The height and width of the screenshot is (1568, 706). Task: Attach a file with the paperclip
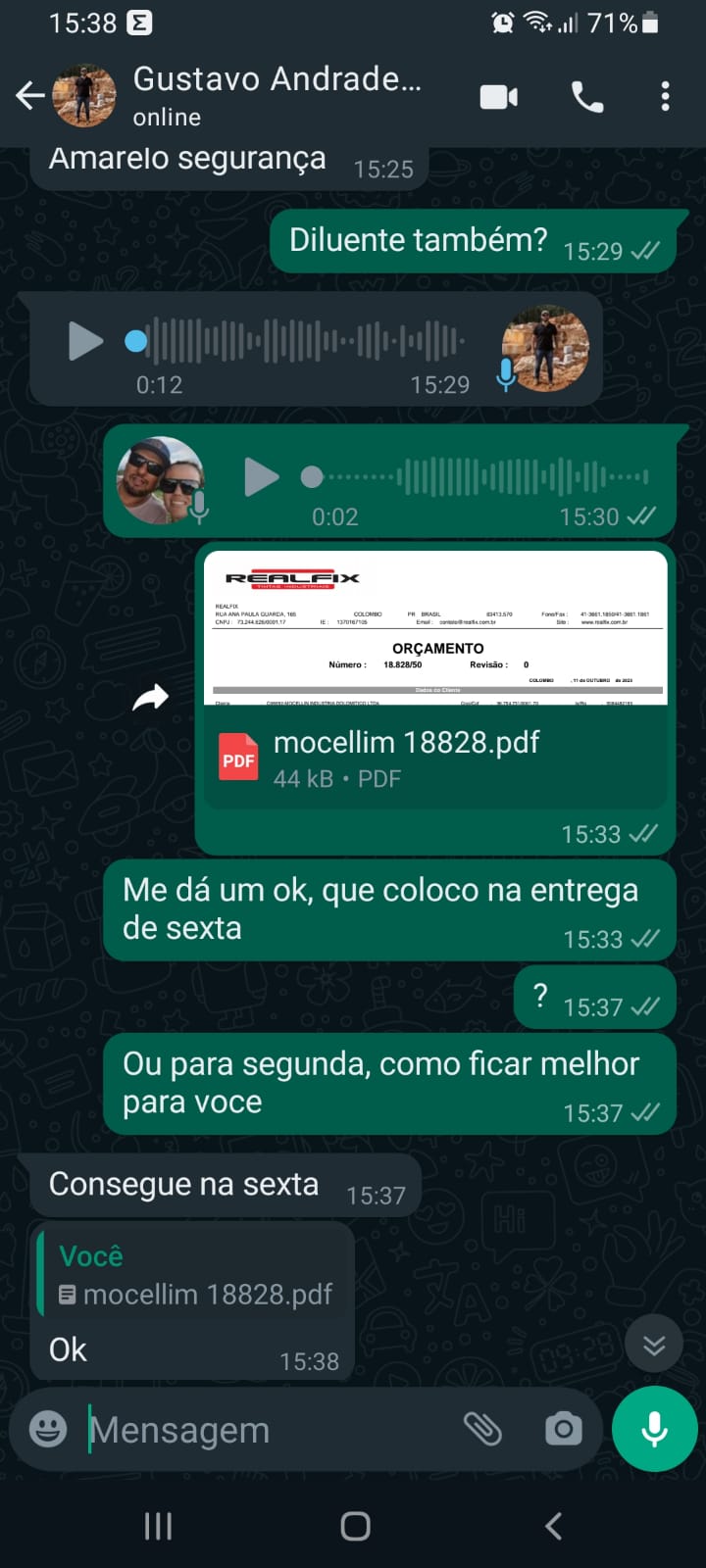point(482,1429)
